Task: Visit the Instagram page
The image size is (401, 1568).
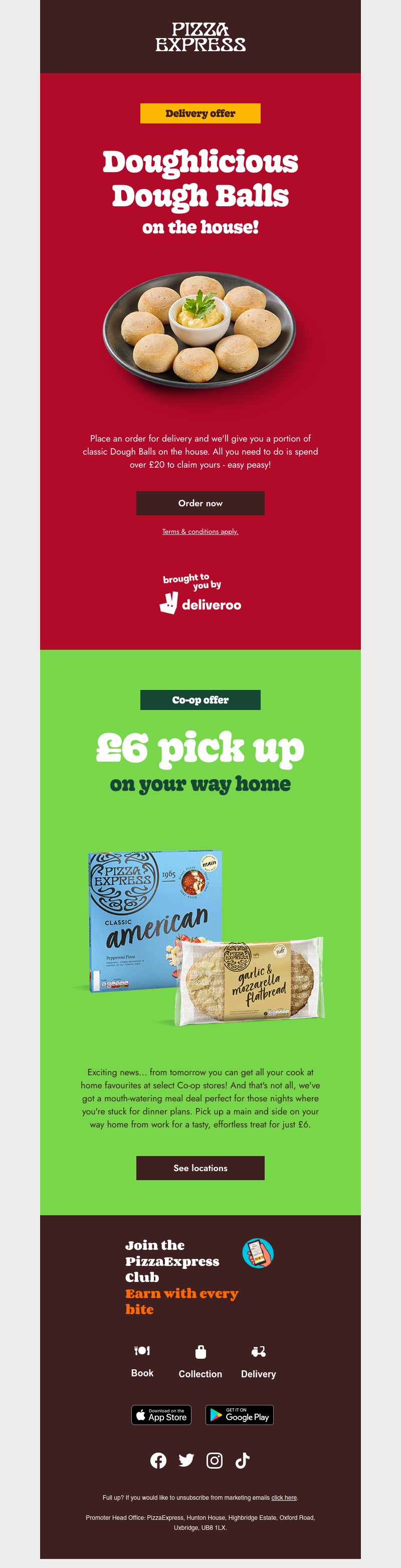Action: pyautogui.click(x=214, y=1460)
